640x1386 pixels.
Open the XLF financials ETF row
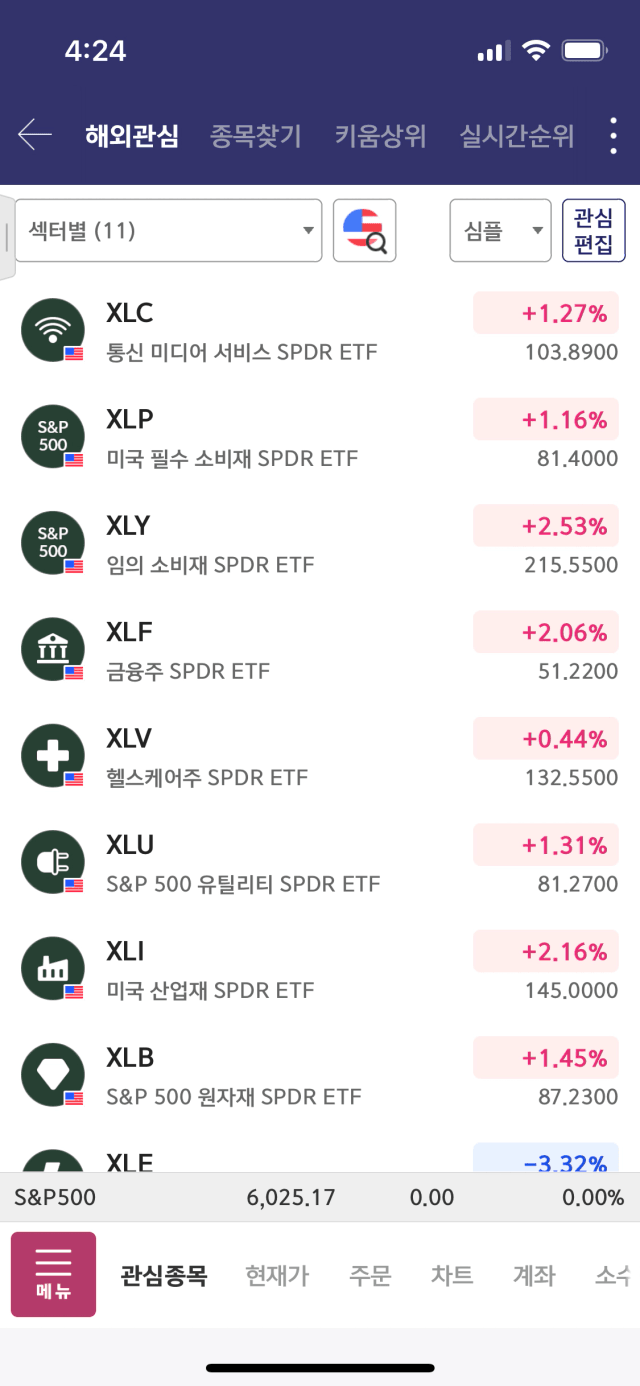click(x=320, y=650)
